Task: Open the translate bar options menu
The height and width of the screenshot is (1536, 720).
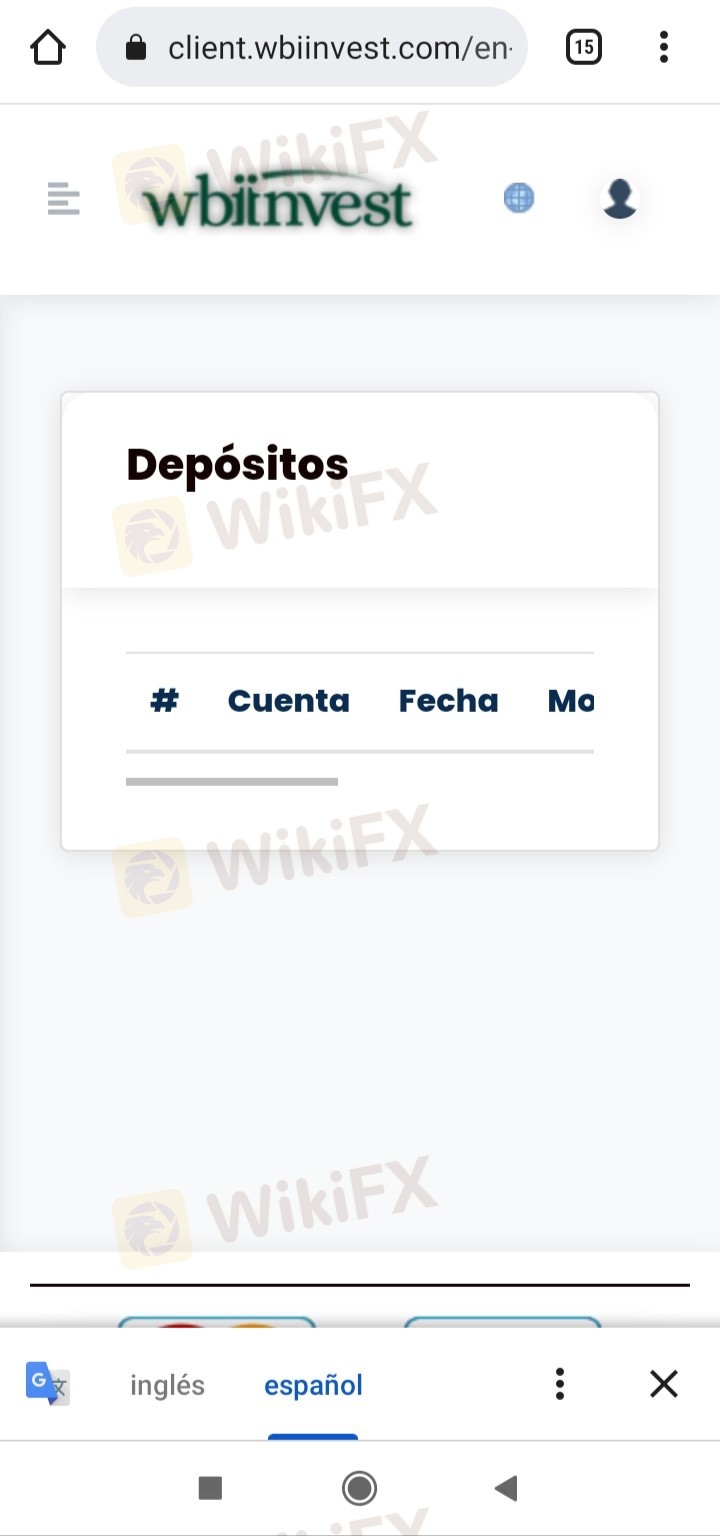Action: click(560, 1384)
